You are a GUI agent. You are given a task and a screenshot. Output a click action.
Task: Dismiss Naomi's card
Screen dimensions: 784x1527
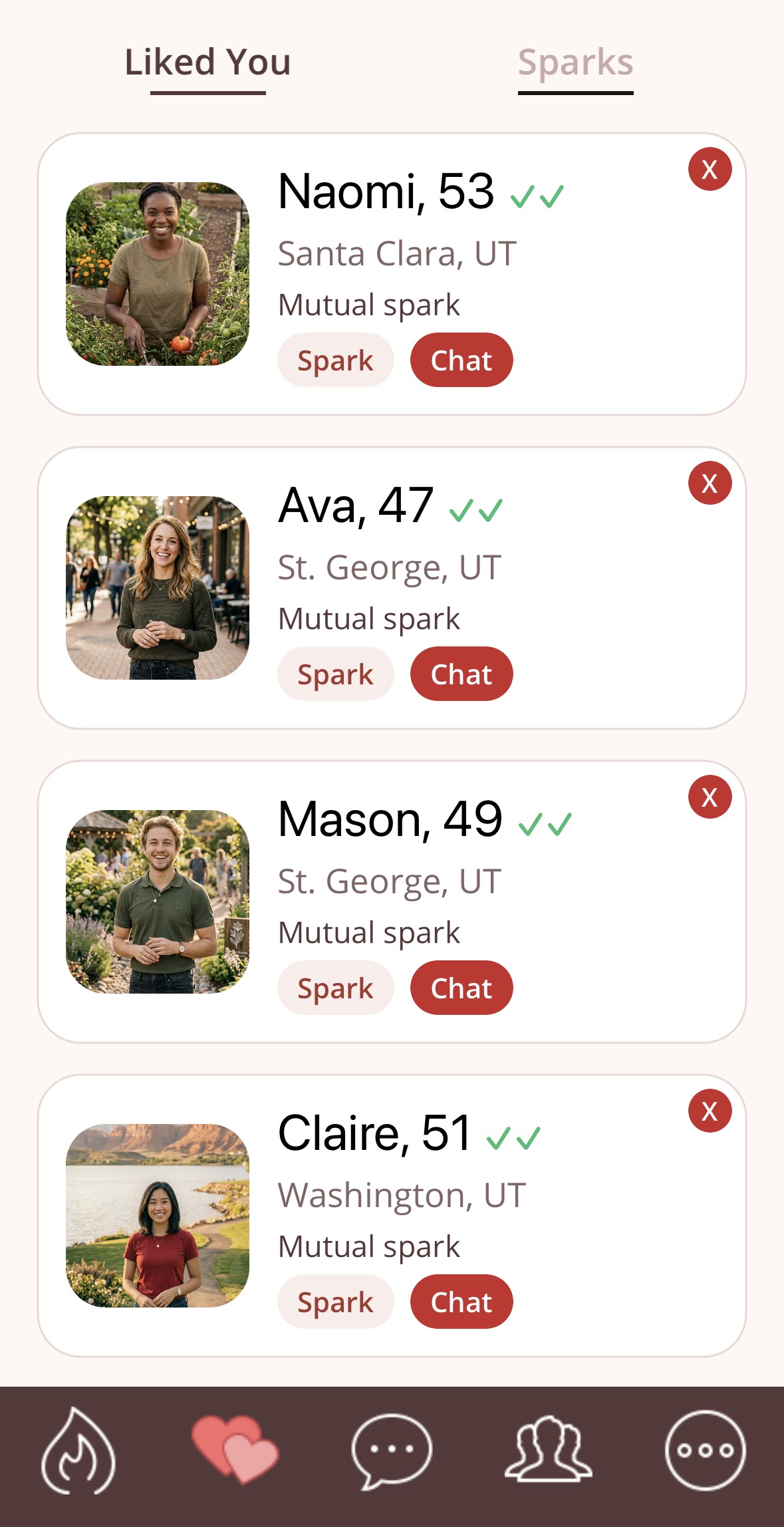[710, 170]
